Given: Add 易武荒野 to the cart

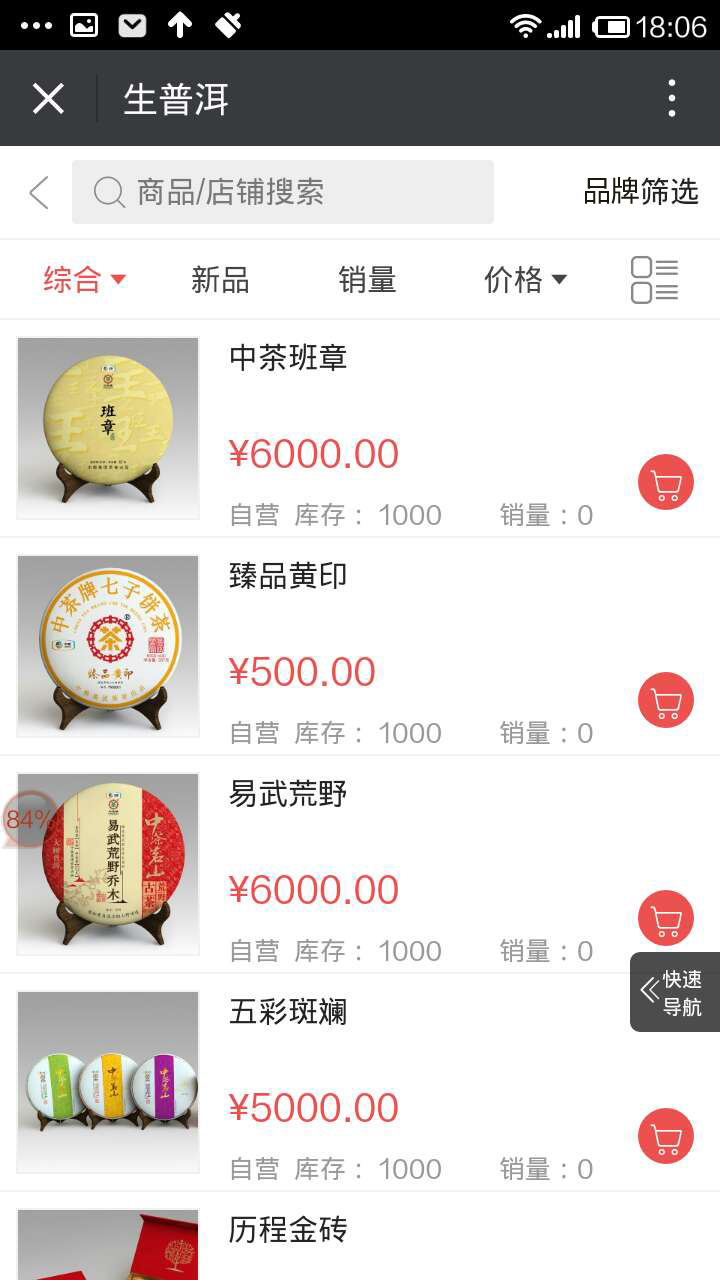Looking at the screenshot, I should [x=666, y=918].
